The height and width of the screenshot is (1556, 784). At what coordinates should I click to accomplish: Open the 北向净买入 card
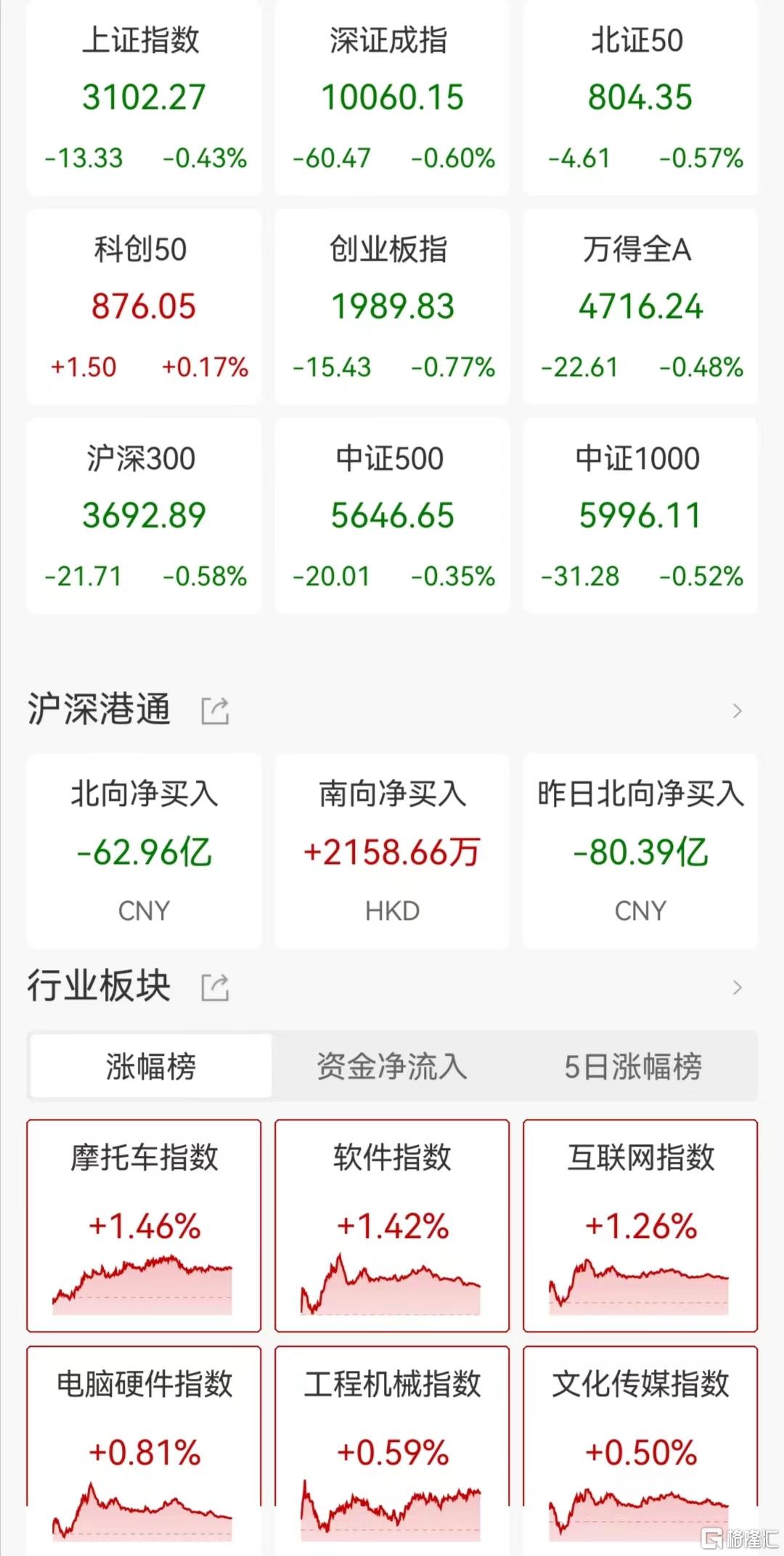[x=144, y=851]
